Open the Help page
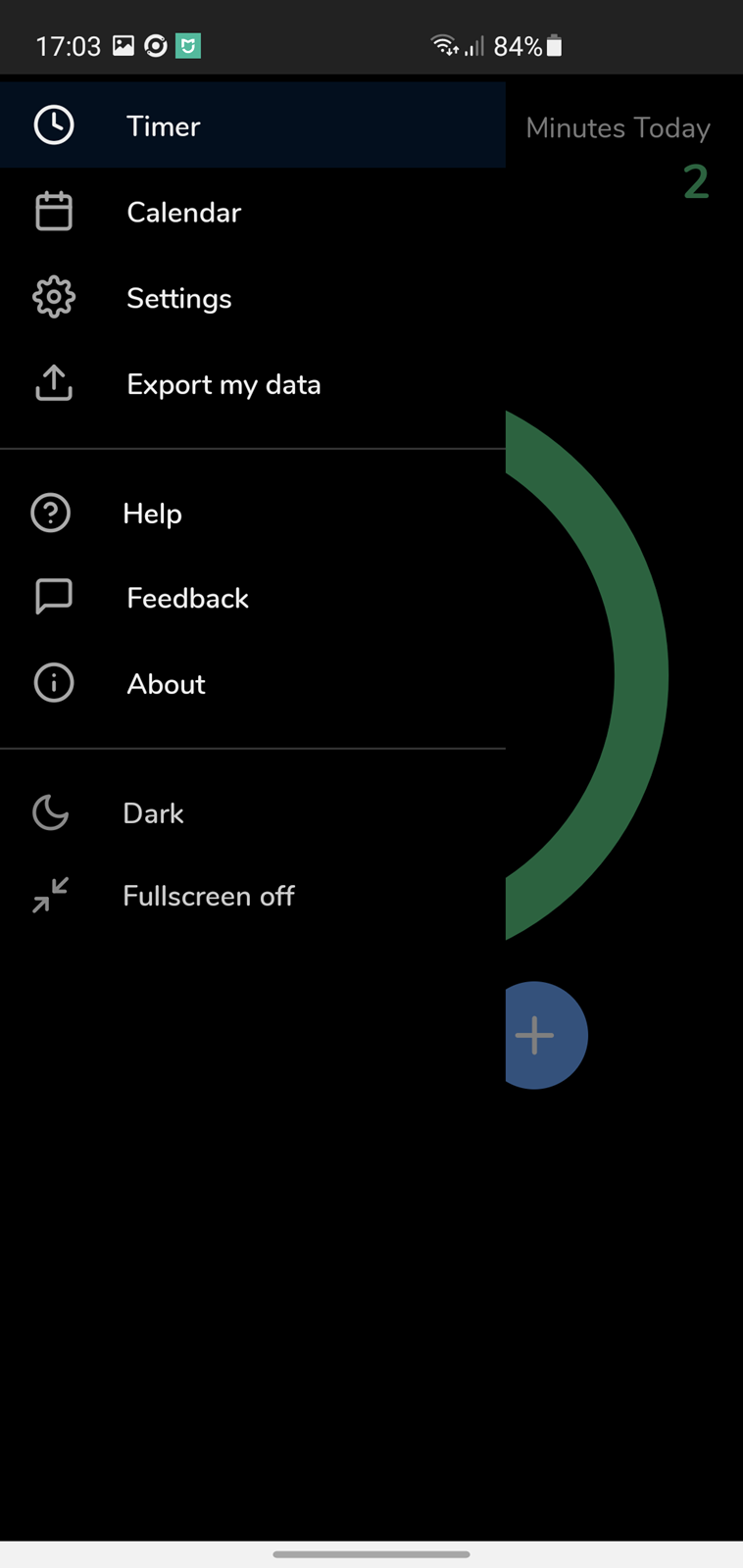Image resolution: width=743 pixels, height=1568 pixels. coord(253,513)
